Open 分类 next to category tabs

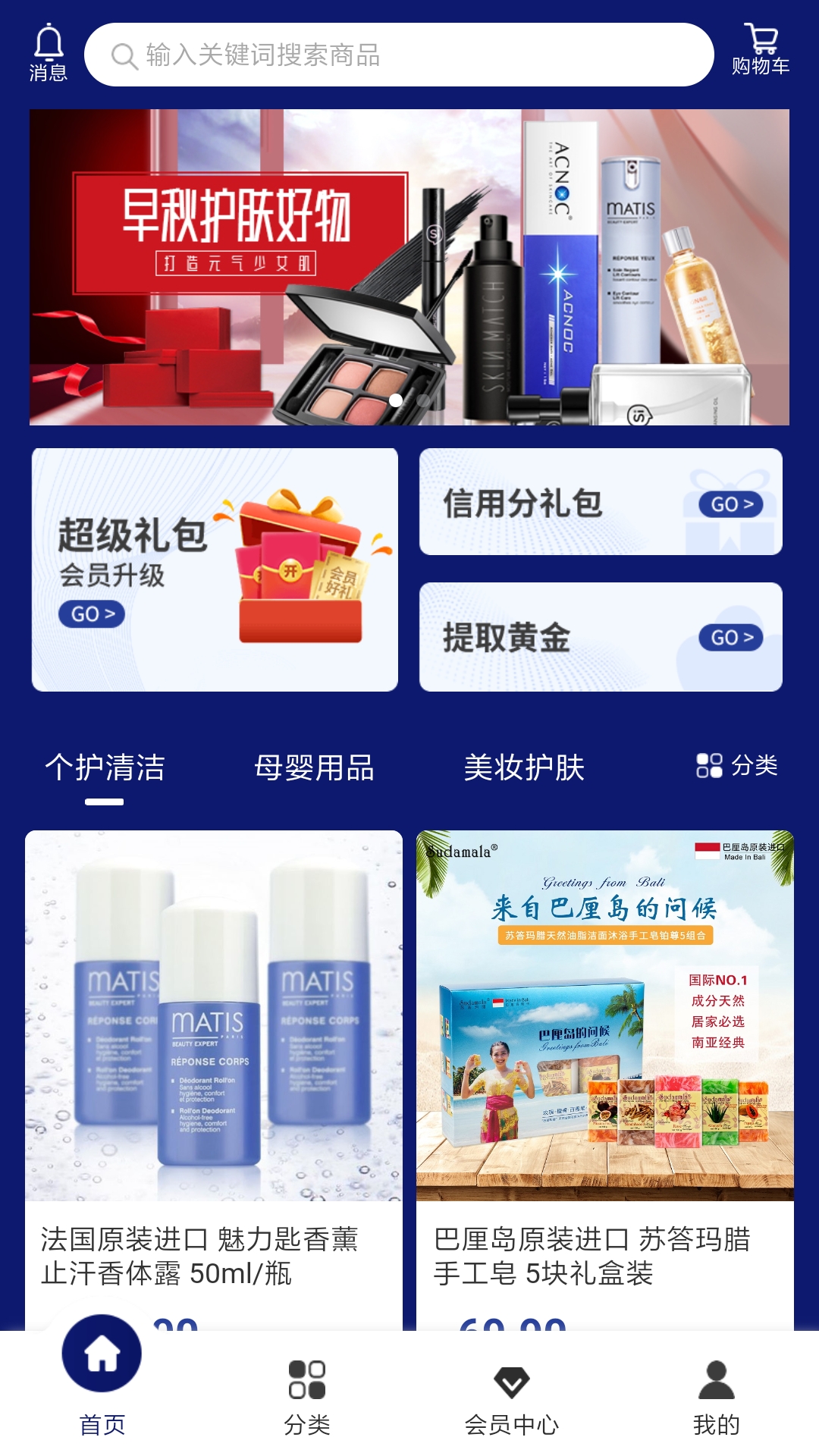pyautogui.click(x=737, y=766)
